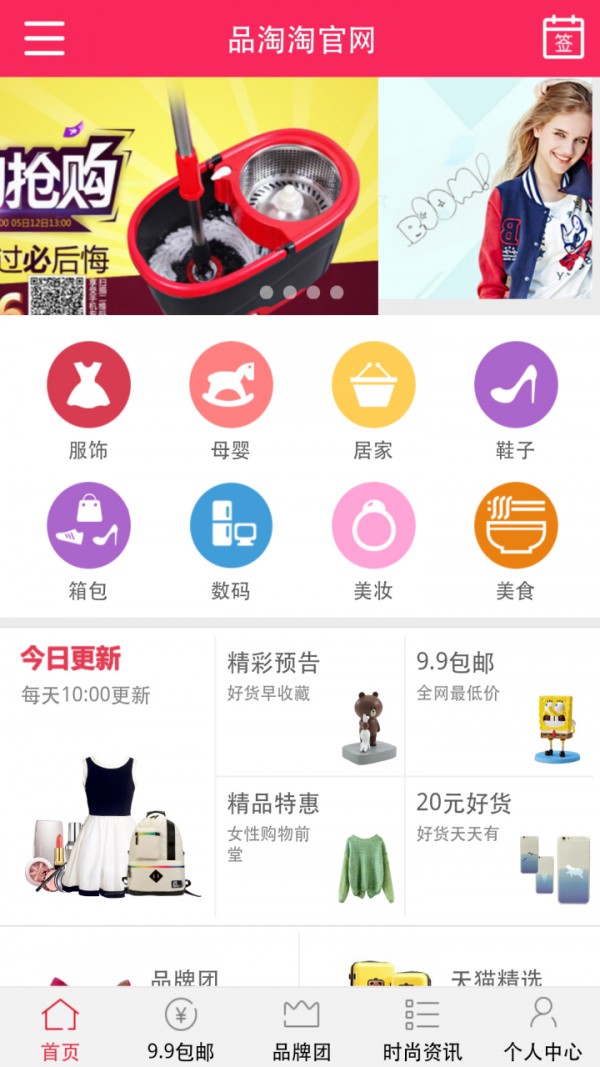Image resolution: width=600 pixels, height=1067 pixels.
Task: Switch to the 9.9包邮 bottom tab
Action: click(x=180, y=1028)
